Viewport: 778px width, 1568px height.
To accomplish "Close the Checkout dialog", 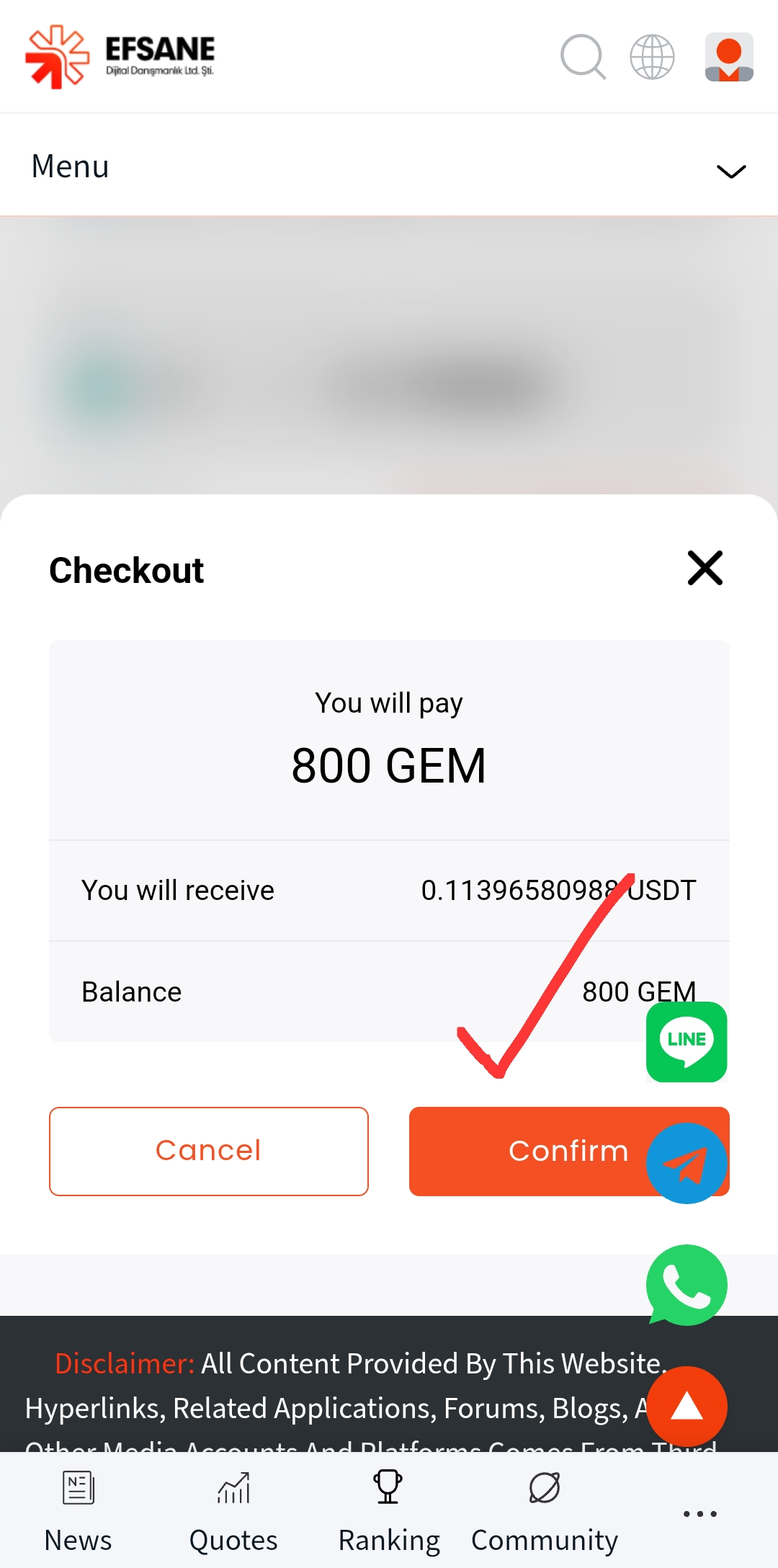I will 705,569.
